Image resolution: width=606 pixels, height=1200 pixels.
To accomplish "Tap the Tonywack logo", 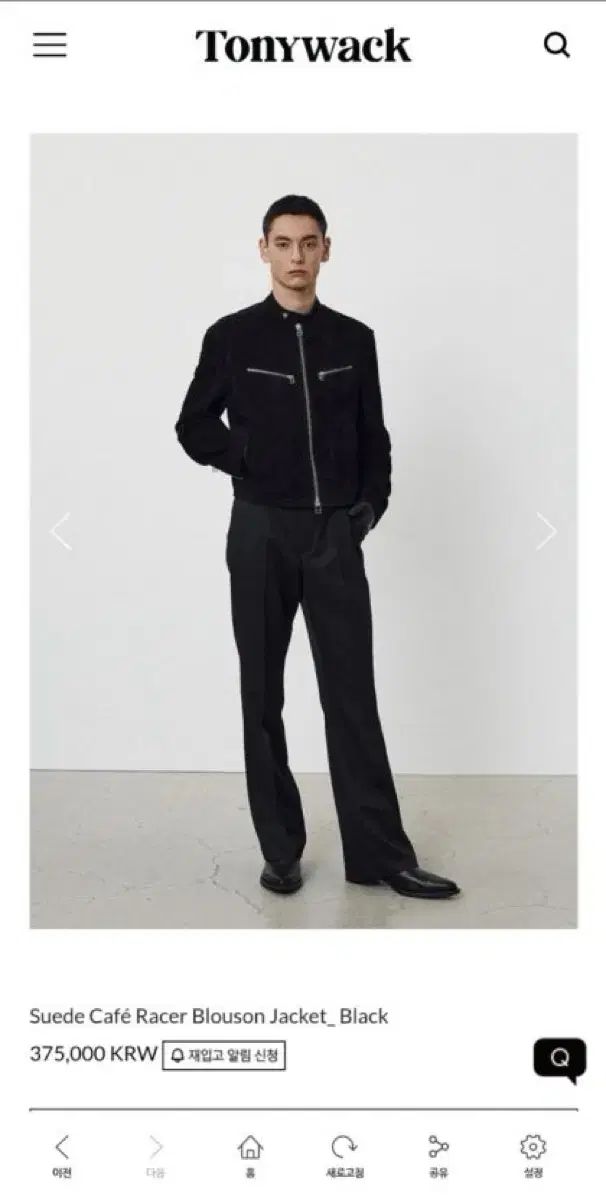I will 303,46.
